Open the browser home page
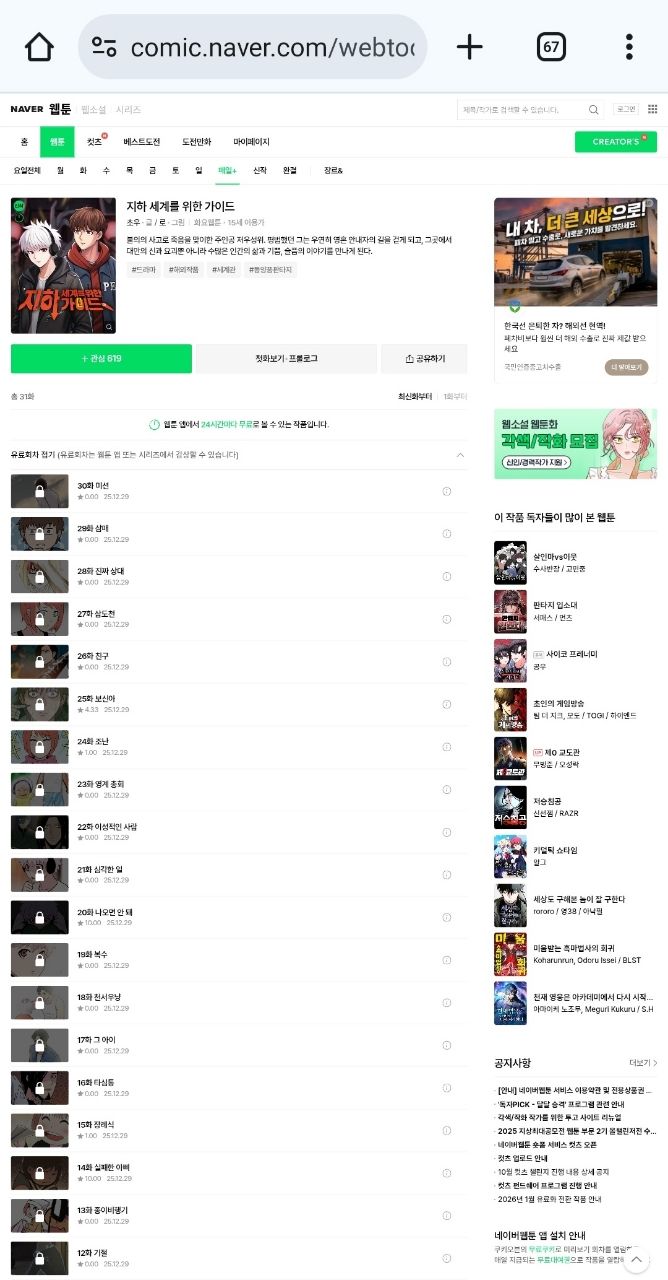This screenshot has height=1280, width=668. [x=39, y=47]
